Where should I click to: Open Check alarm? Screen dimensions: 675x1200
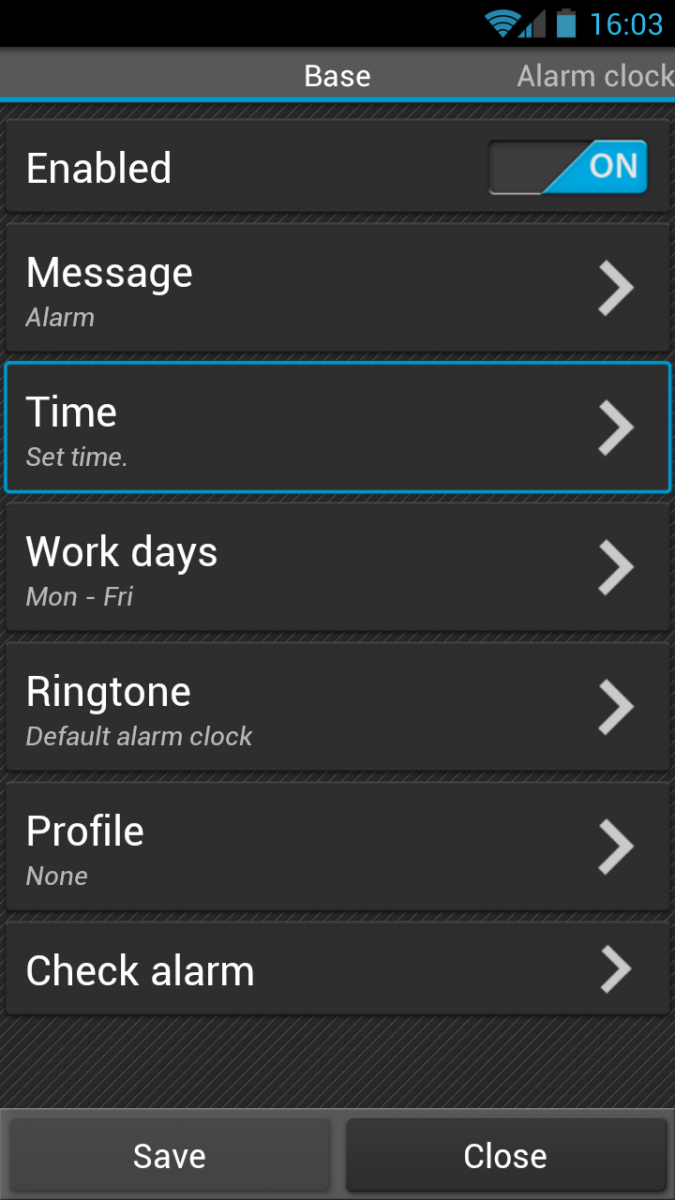(337, 970)
